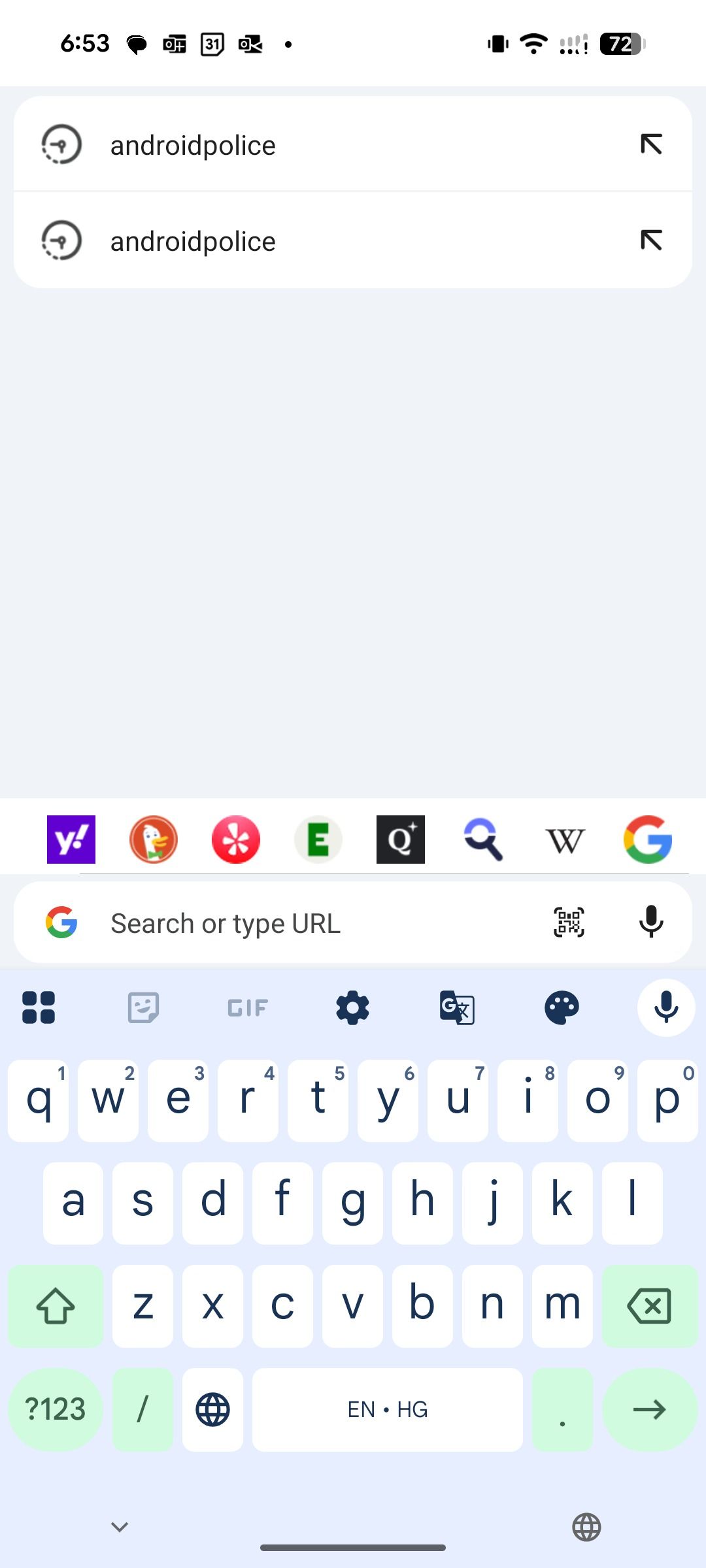Collapse the keyboard with the down chevron

click(118, 1526)
